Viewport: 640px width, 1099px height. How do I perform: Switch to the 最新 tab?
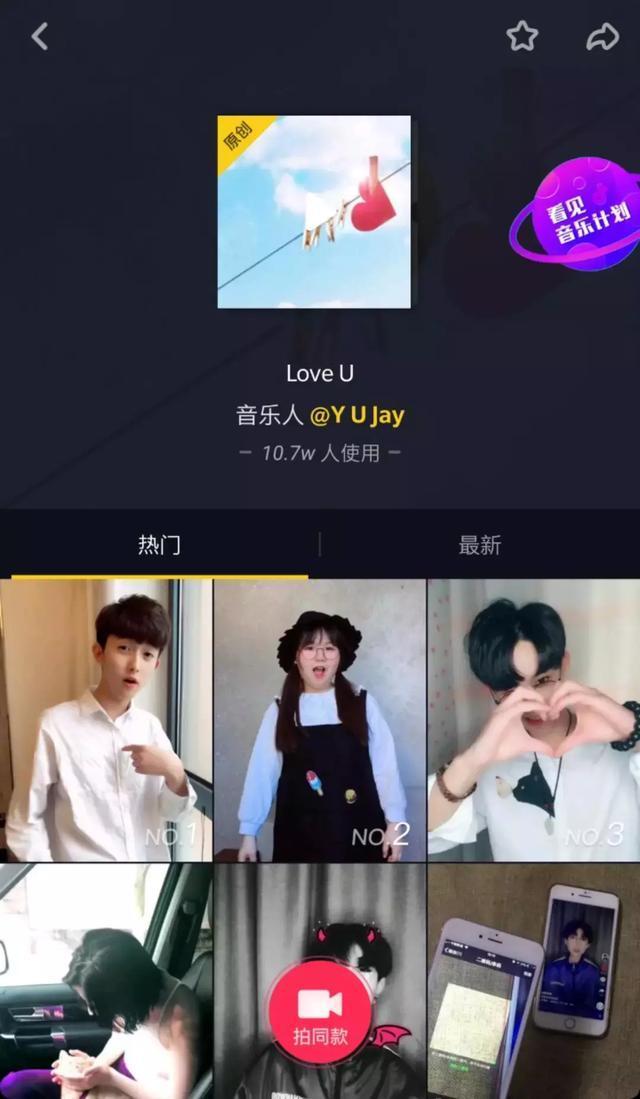479,545
